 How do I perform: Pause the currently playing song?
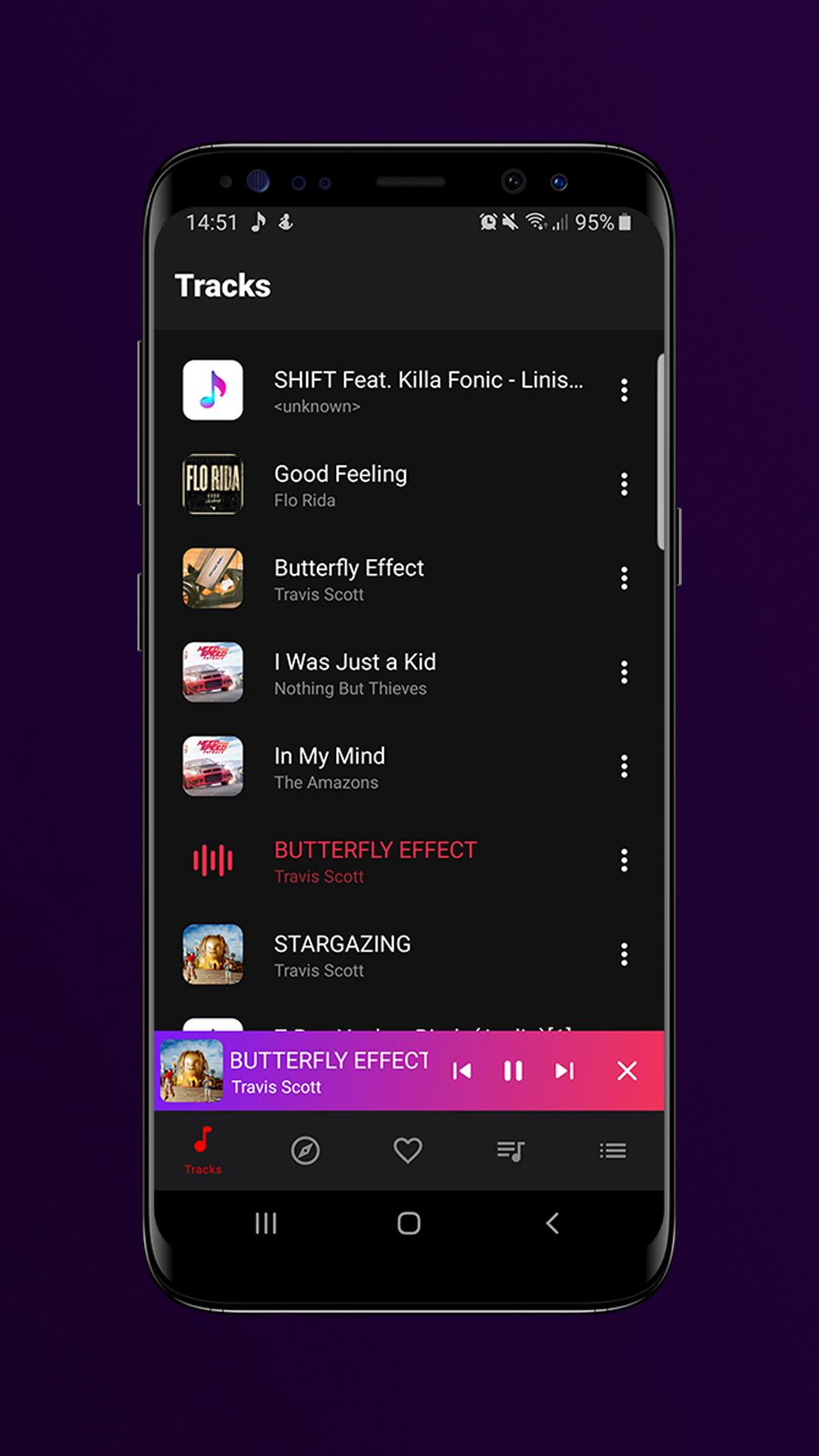[x=512, y=1072]
